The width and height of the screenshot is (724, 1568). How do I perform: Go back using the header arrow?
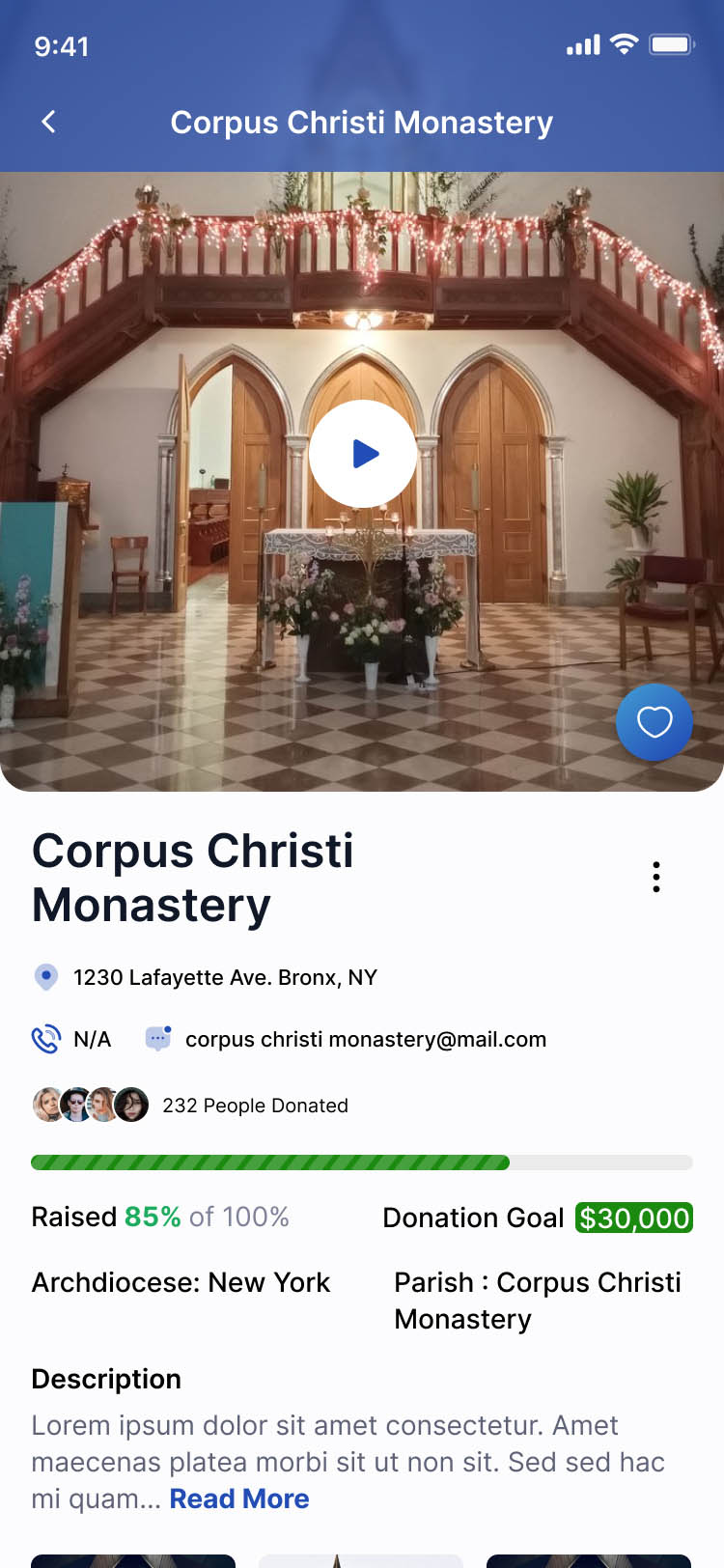coord(48,122)
